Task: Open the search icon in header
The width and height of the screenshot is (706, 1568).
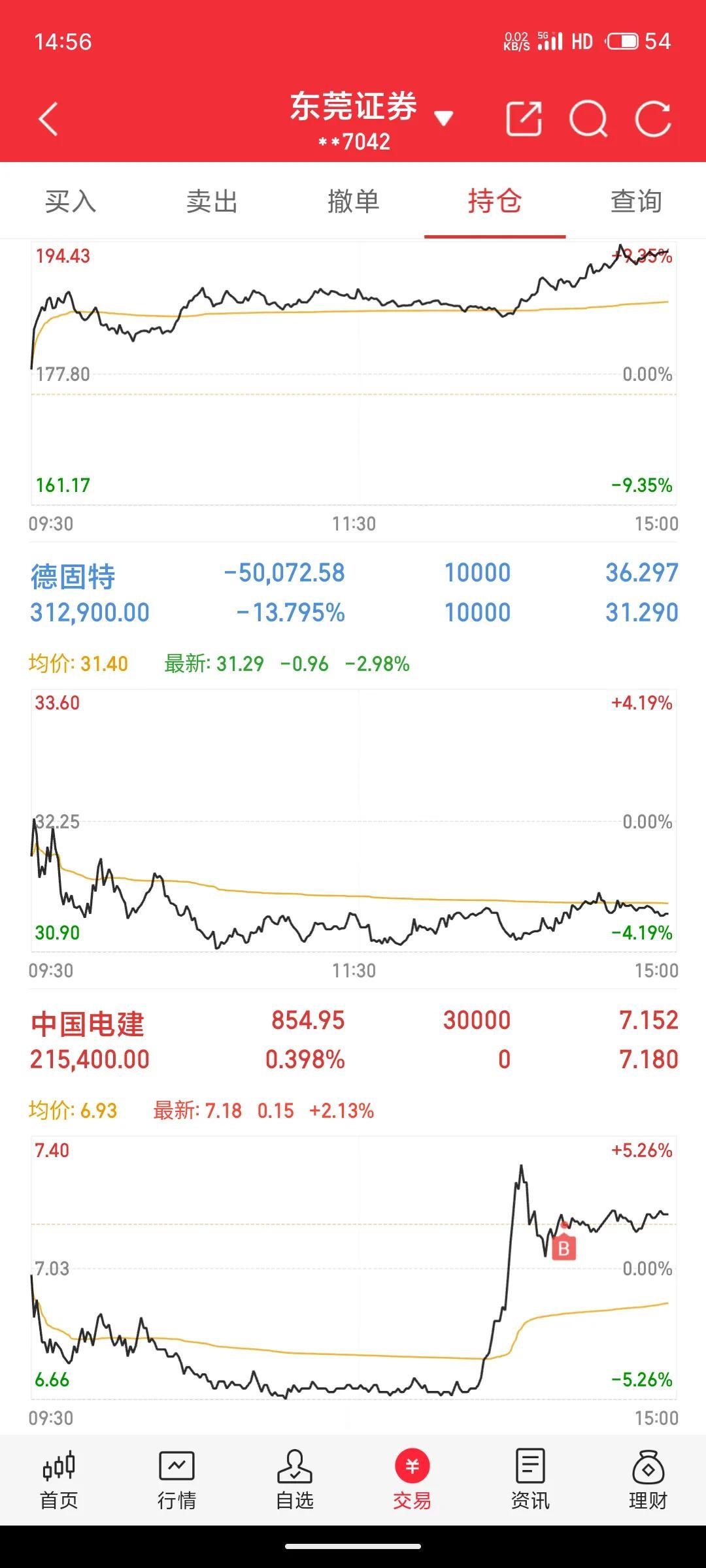Action: point(588,119)
